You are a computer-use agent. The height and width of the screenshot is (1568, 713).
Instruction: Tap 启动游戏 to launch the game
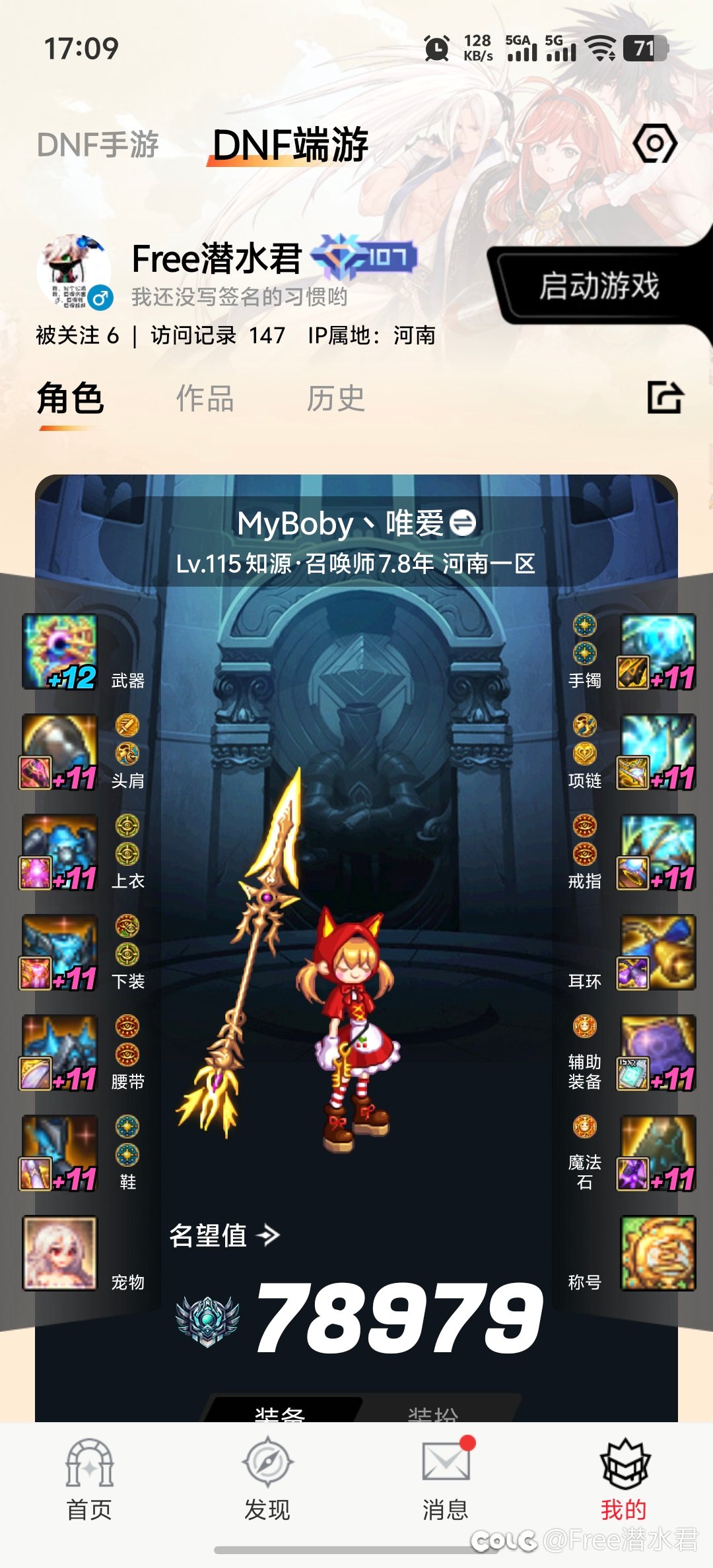point(599,286)
